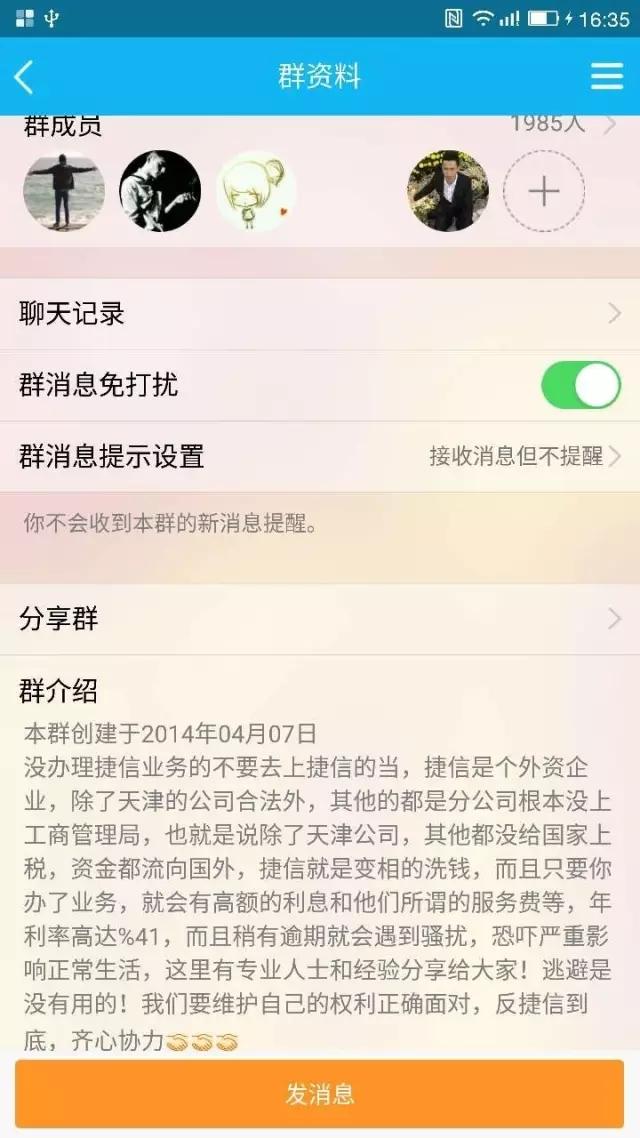View the member with the dark avatar
Screen dimensions: 640x1138
pyautogui.click(x=160, y=191)
